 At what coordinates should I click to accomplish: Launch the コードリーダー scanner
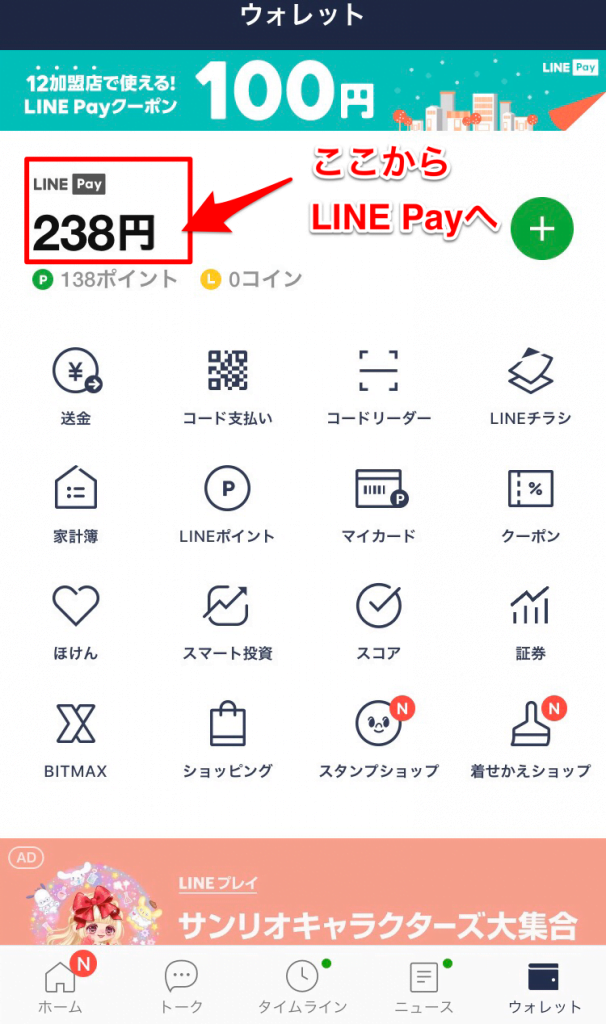pyautogui.click(x=378, y=385)
